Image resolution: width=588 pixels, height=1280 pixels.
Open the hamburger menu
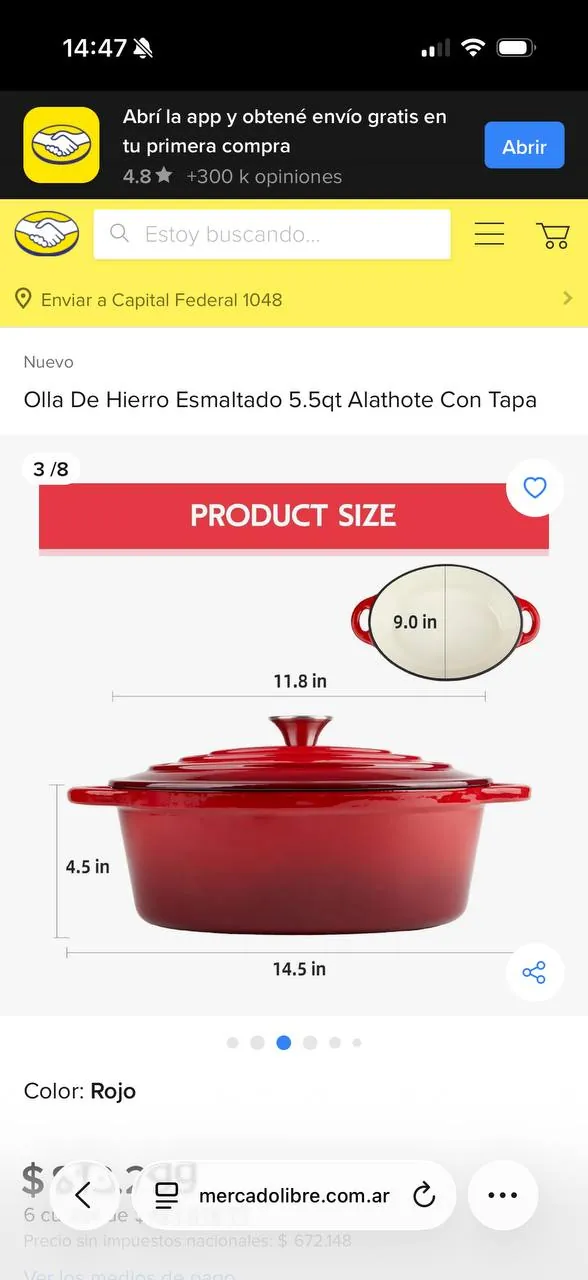489,234
